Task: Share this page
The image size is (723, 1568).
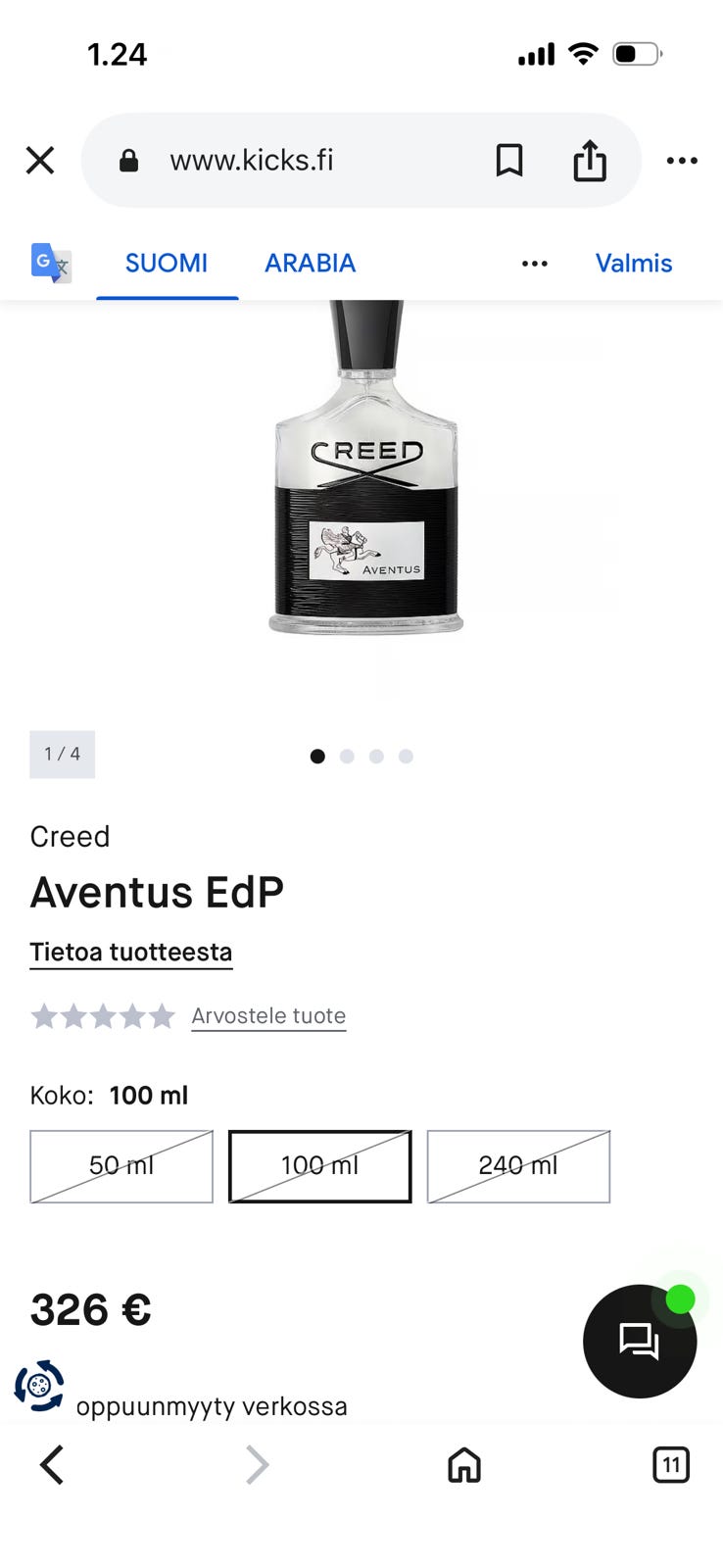Action: pyautogui.click(x=590, y=160)
